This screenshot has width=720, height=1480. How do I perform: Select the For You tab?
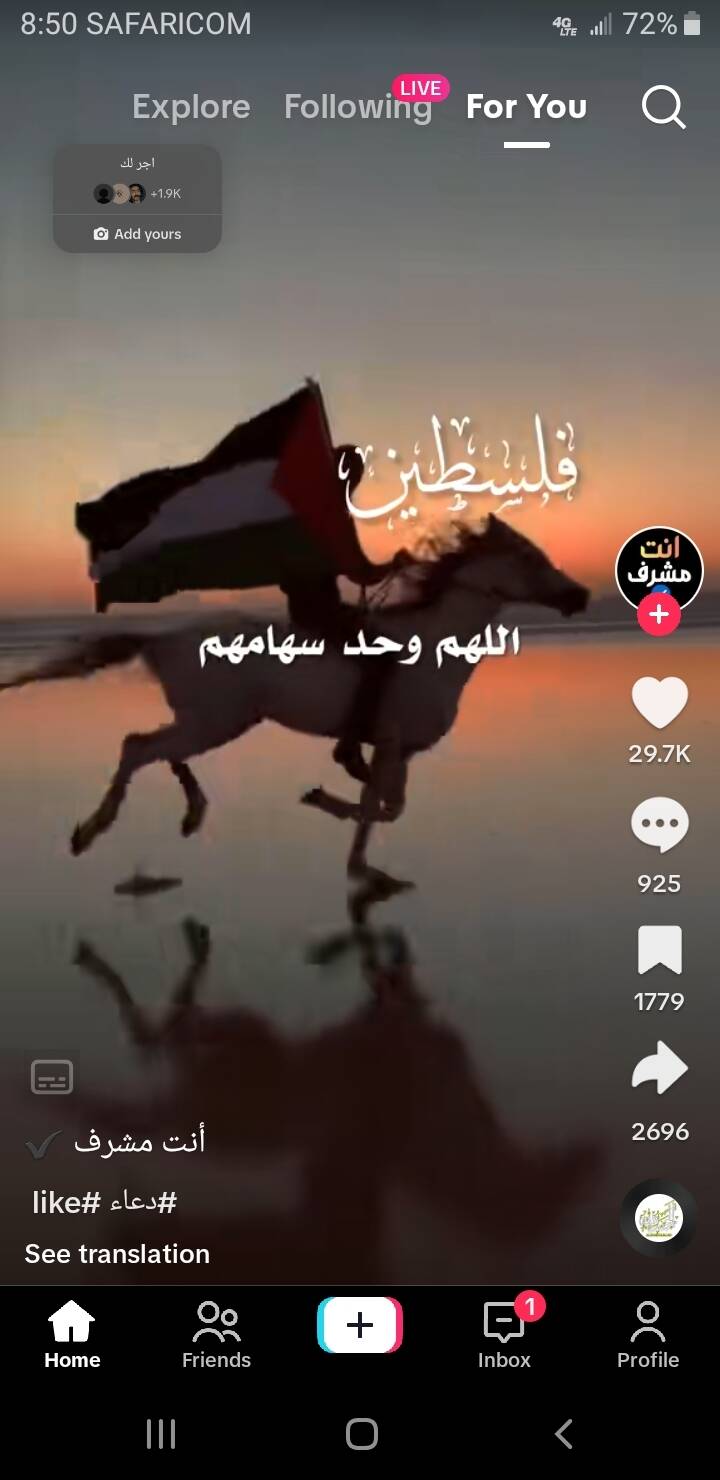526,107
